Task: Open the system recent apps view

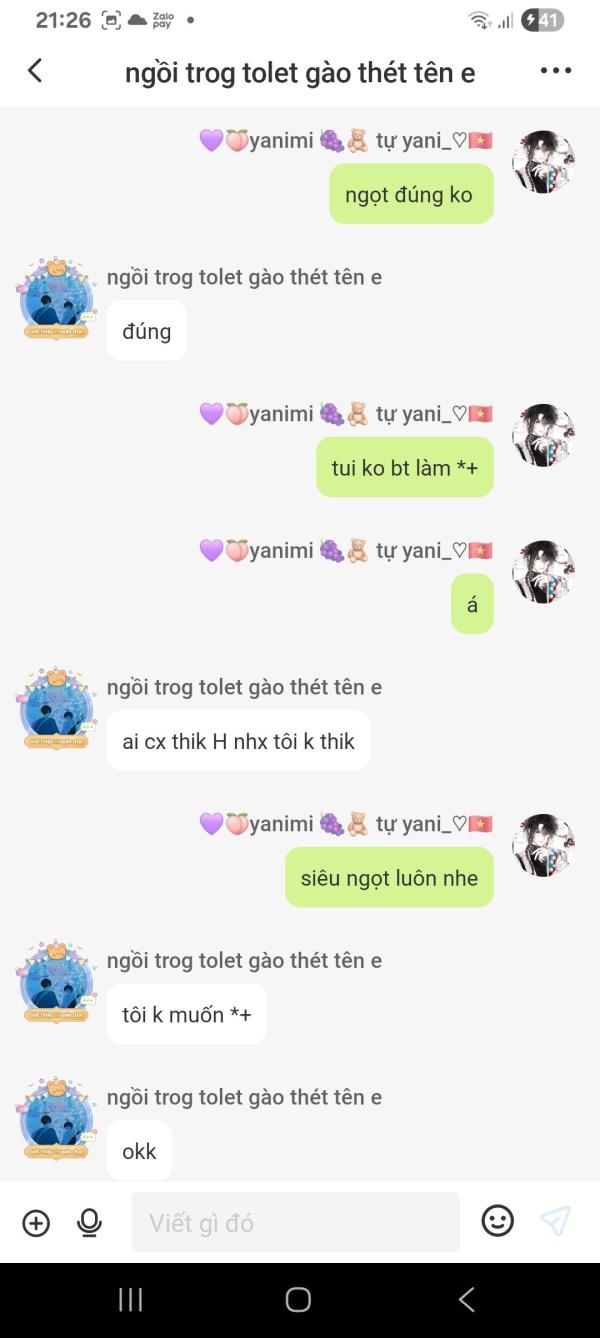Action: coord(131,1299)
